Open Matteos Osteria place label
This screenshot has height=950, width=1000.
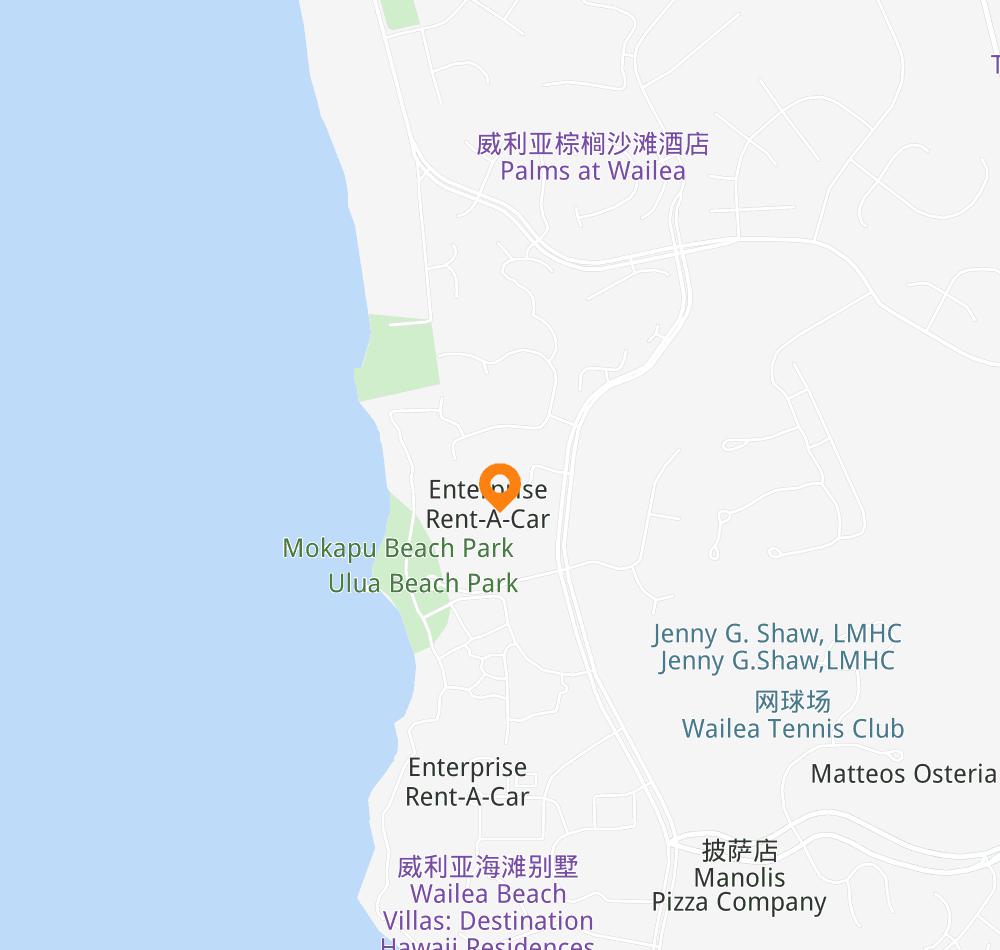pos(903,774)
